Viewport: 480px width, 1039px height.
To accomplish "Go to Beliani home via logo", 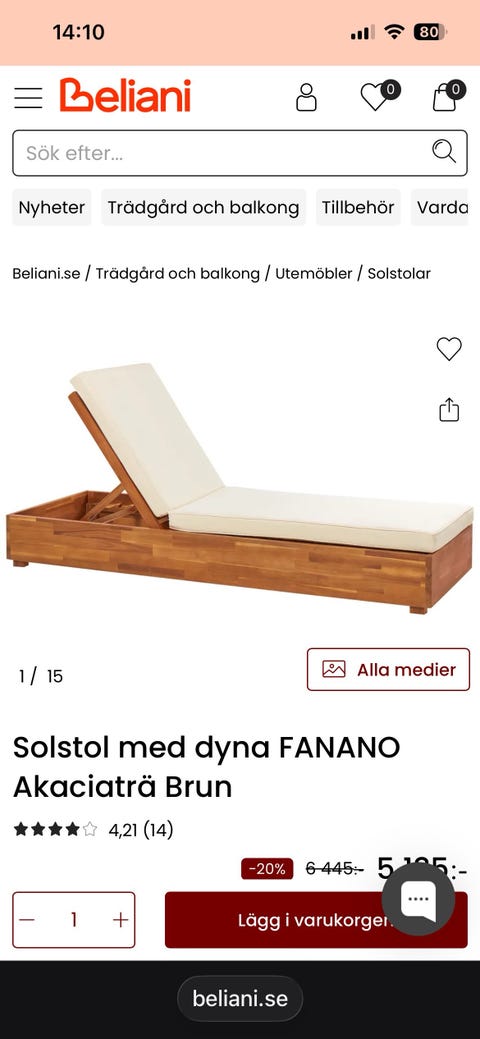I will click(125, 95).
